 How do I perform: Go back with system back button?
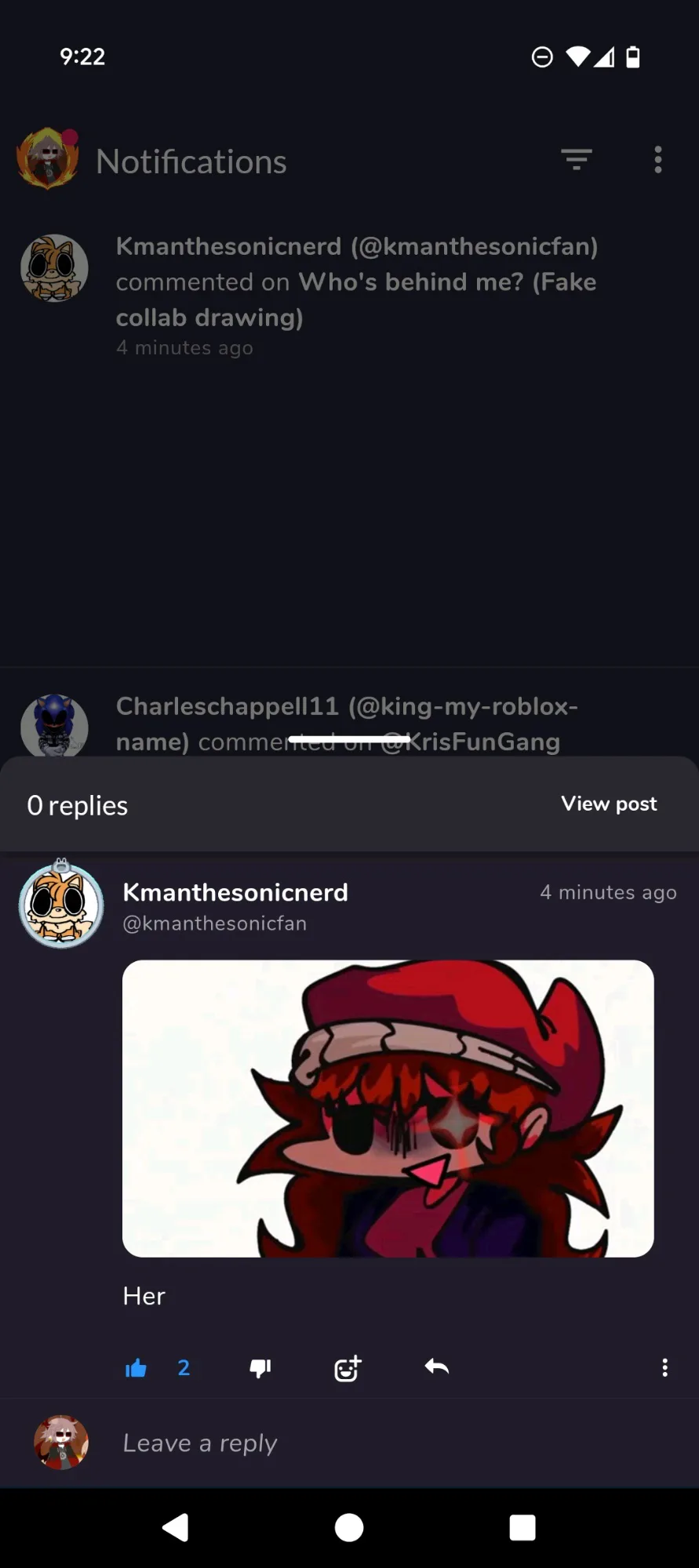tap(176, 1527)
